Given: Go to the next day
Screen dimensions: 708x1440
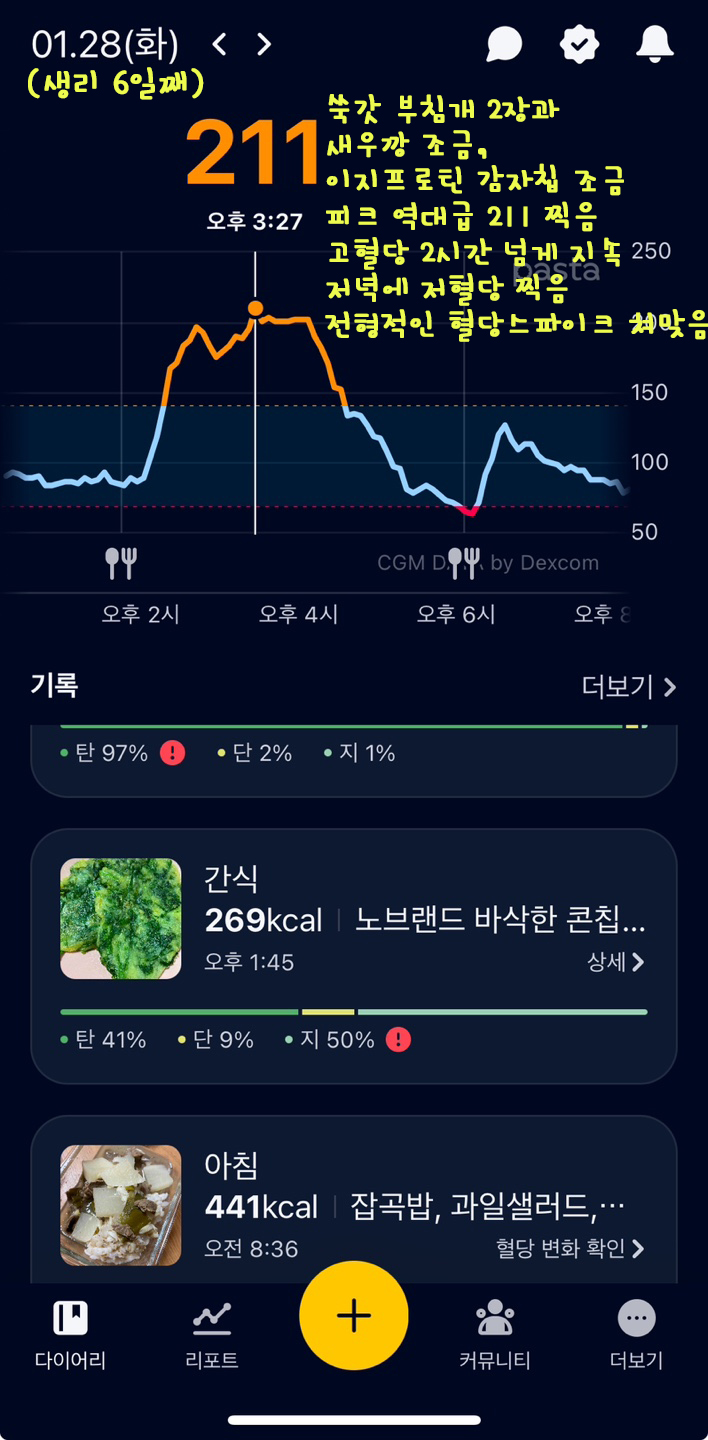Looking at the screenshot, I should (x=264, y=45).
